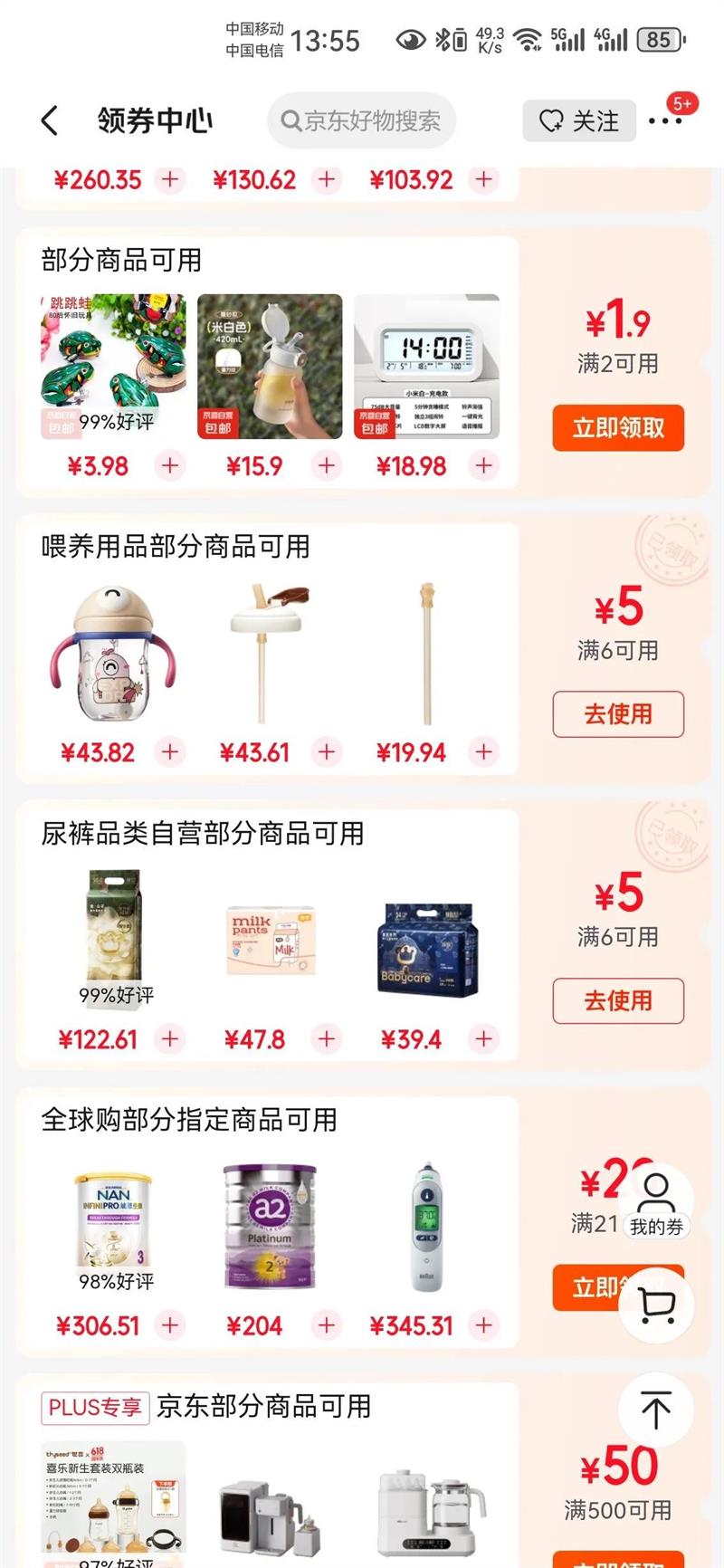Open the ¥39.4 Babycare diapers product
This screenshot has height=1568, width=724.
426,940
